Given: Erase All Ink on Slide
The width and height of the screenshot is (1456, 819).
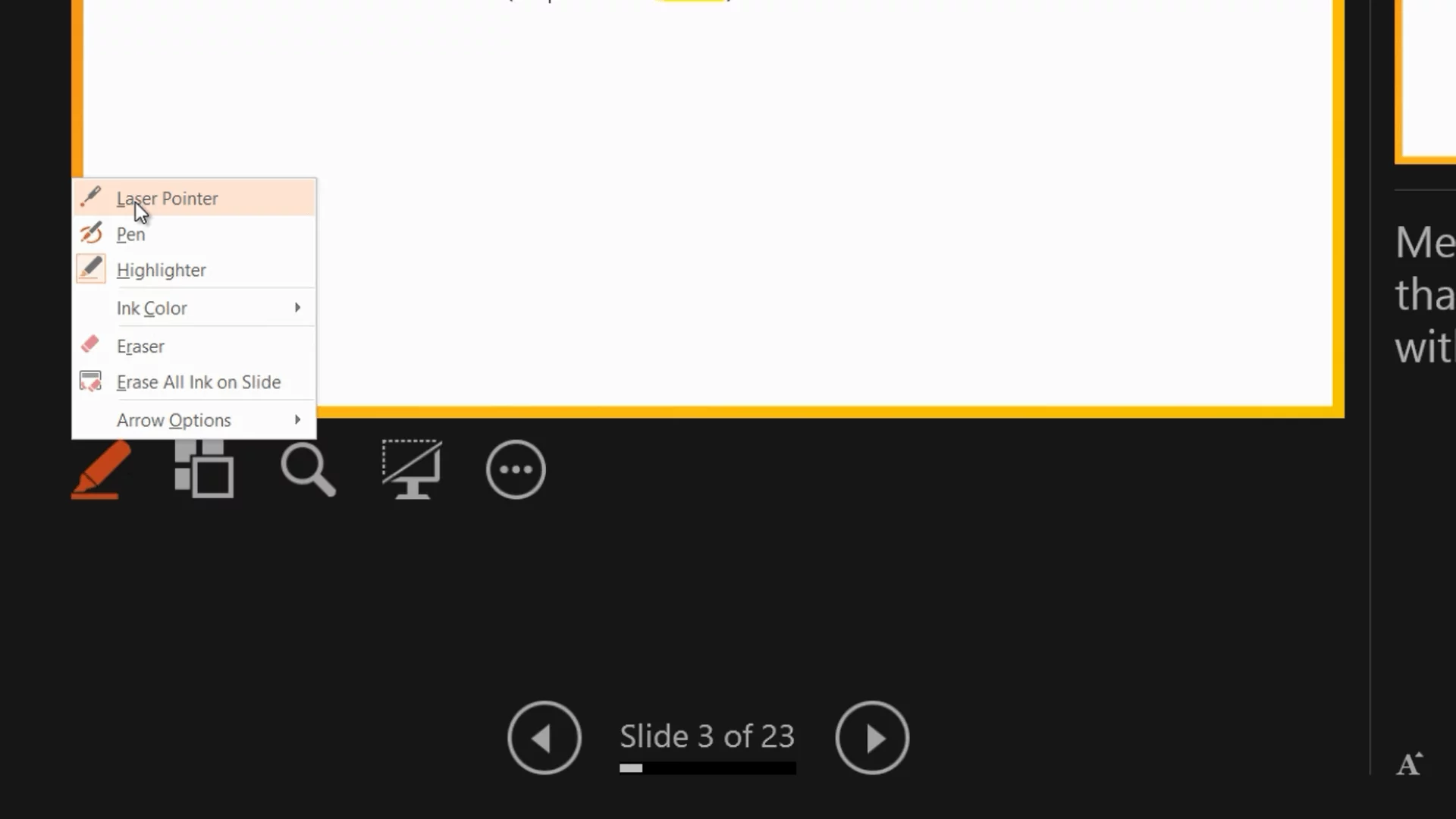Looking at the screenshot, I should click(198, 382).
